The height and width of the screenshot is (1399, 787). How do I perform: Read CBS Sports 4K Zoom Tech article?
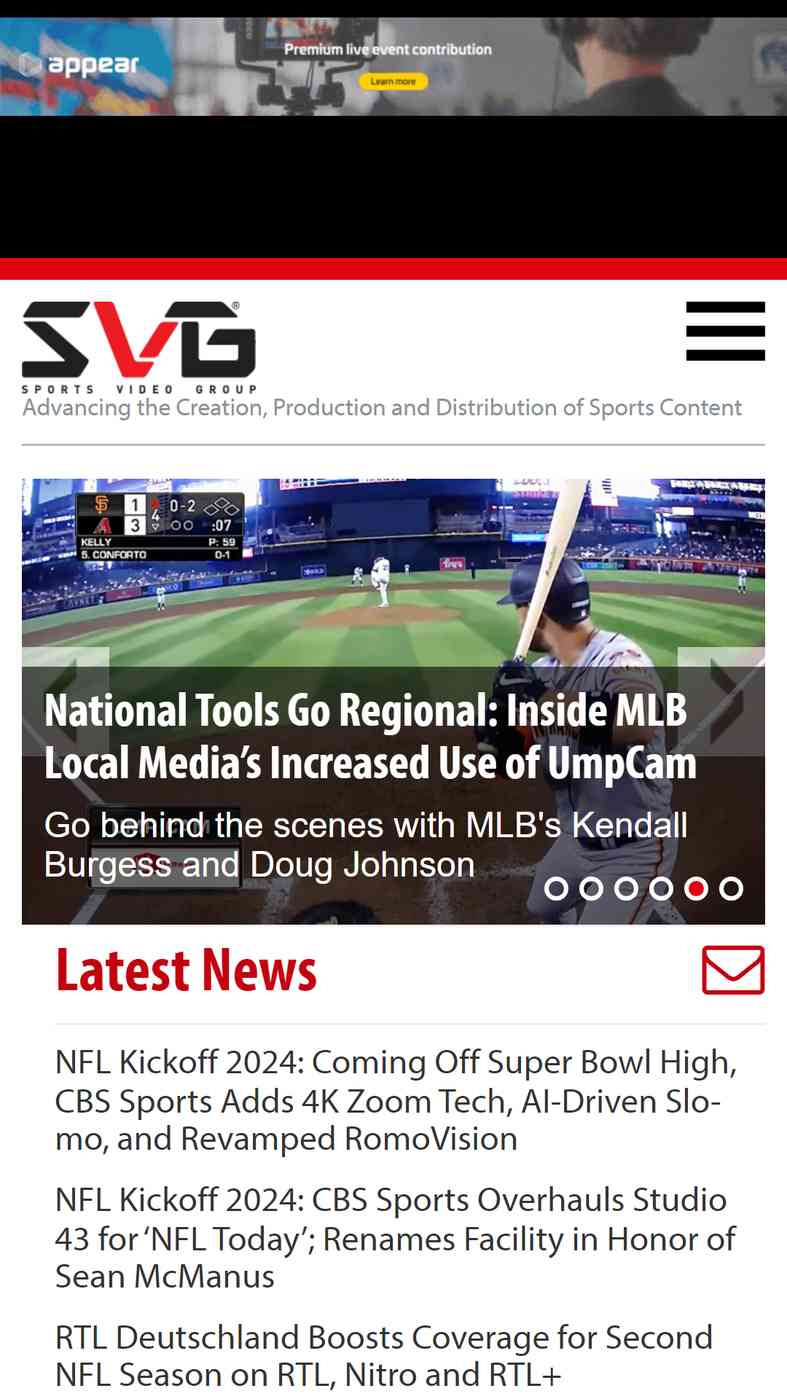pos(396,1100)
